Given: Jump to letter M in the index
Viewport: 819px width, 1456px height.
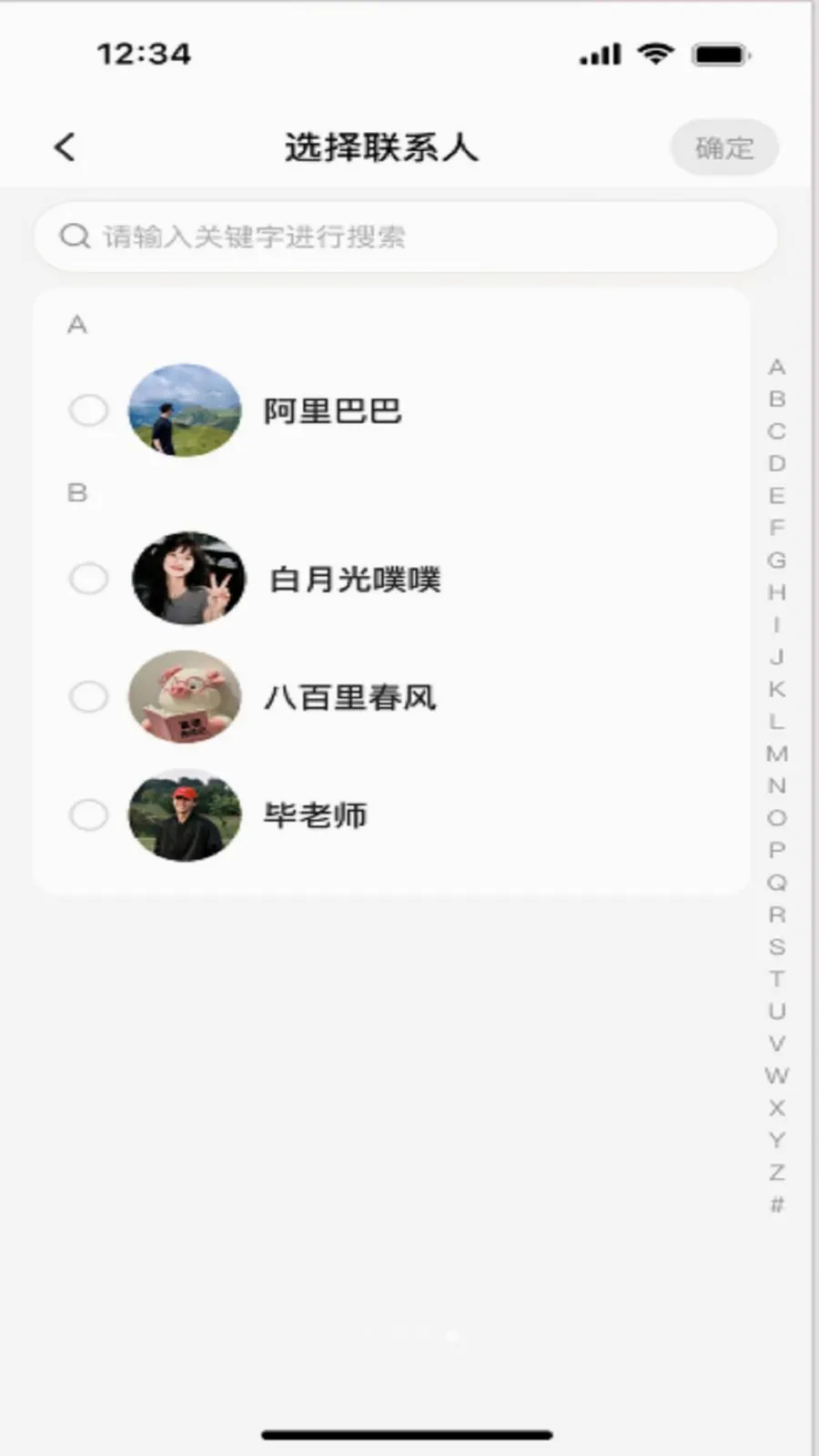Looking at the screenshot, I should pyautogui.click(x=776, y=753).
